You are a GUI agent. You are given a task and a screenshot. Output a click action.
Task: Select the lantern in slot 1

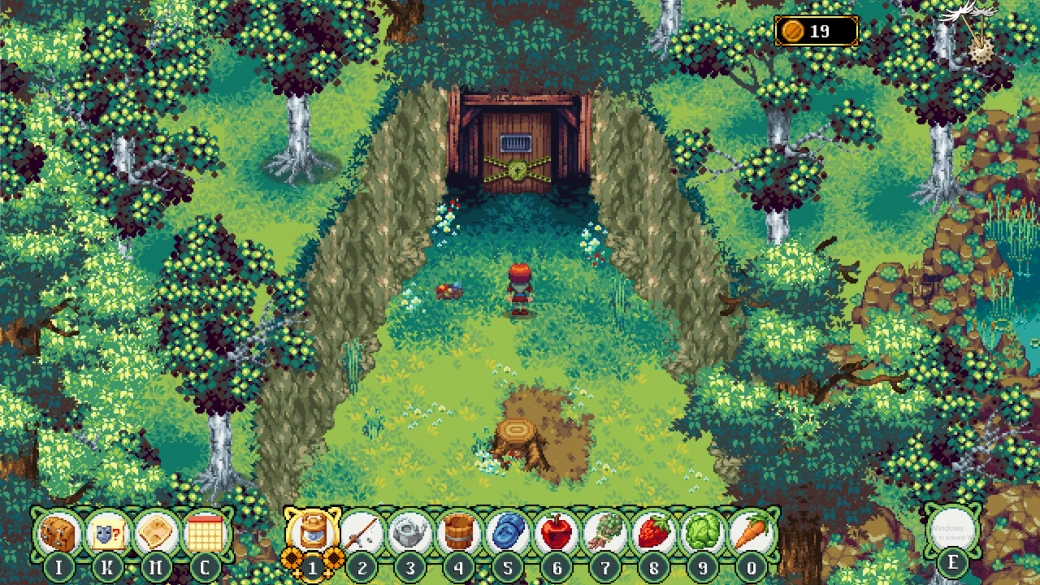(311, 534)
